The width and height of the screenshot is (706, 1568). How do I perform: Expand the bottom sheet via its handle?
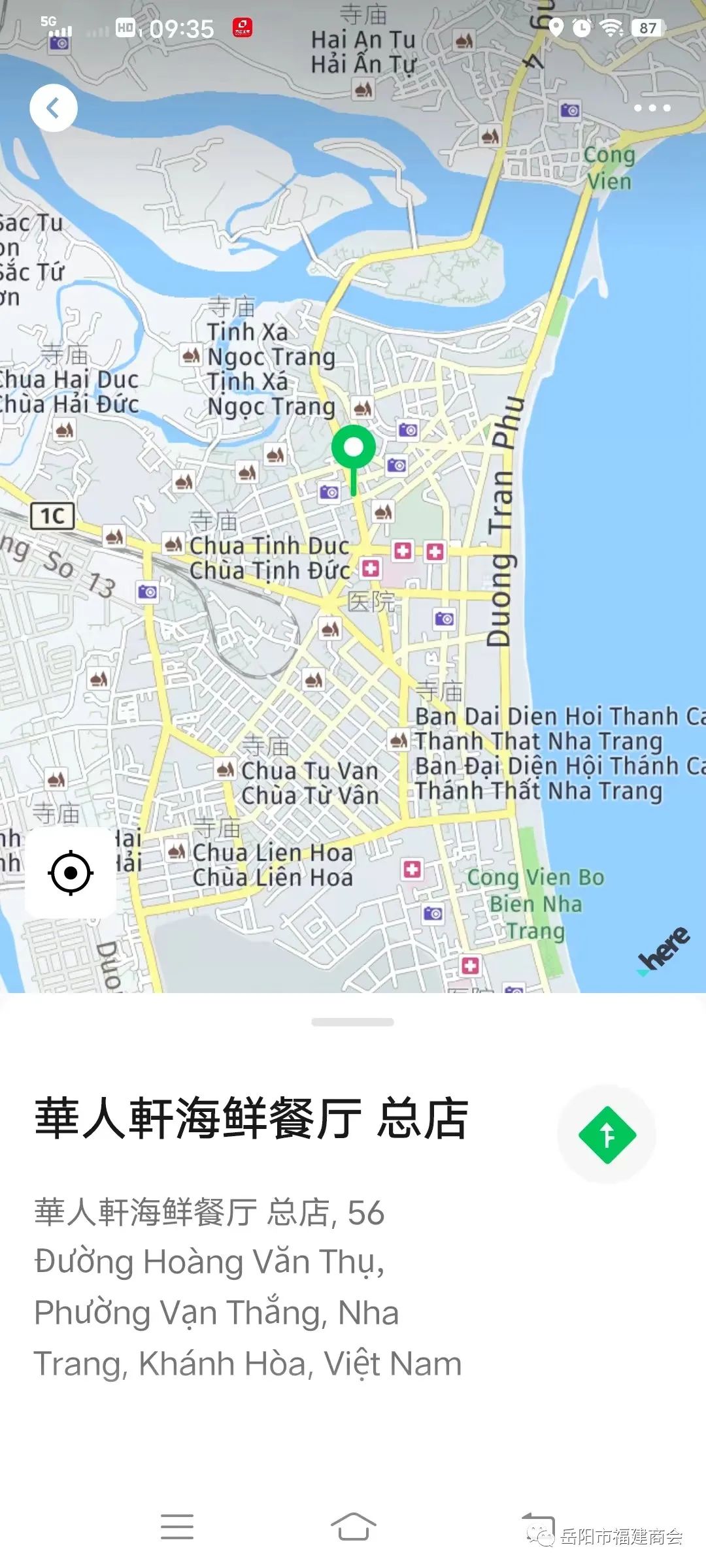pyautogui.click(x=353, y=1022)
